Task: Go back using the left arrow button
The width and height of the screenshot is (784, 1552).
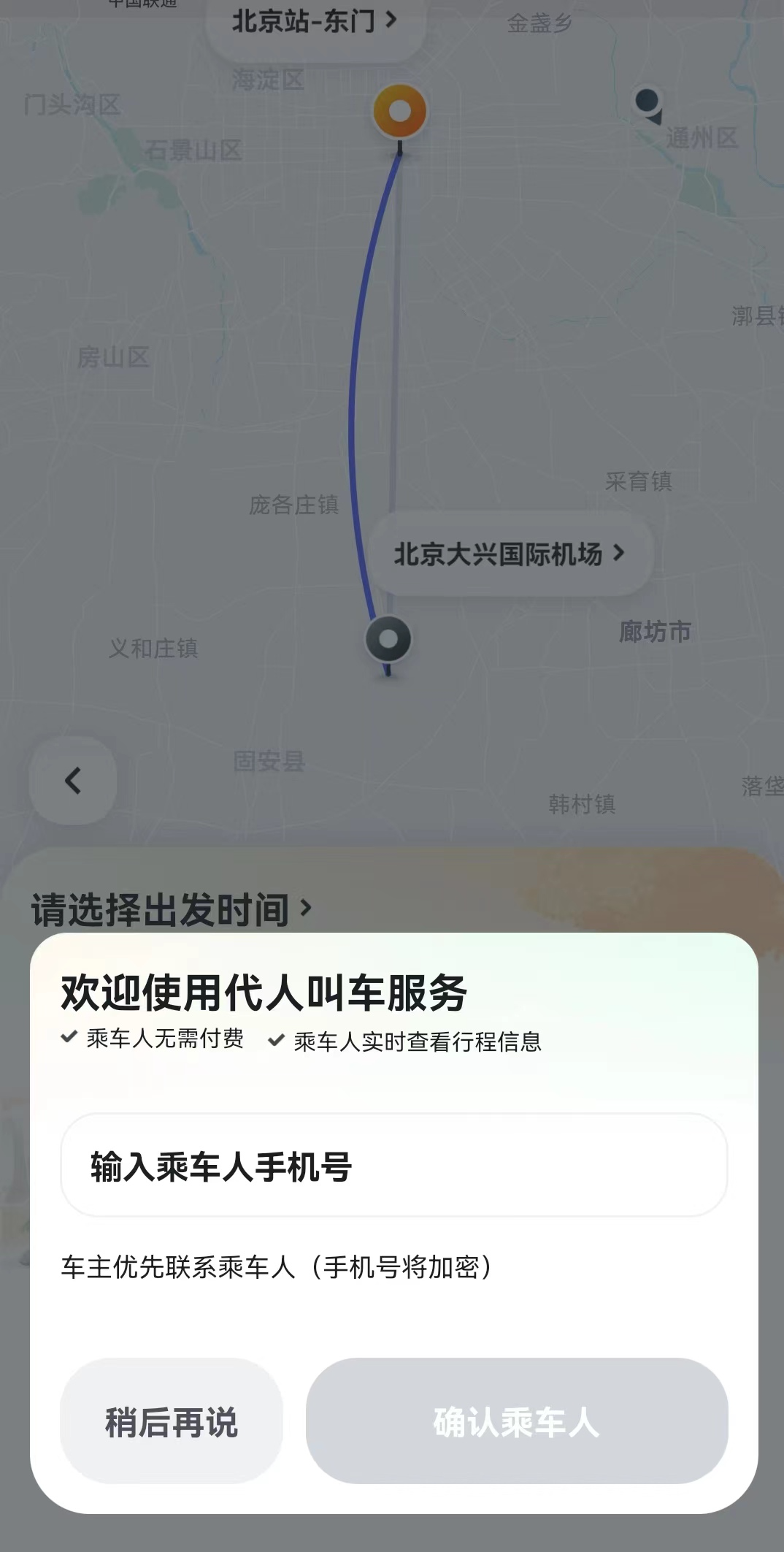Action: (x=73, y=781)
